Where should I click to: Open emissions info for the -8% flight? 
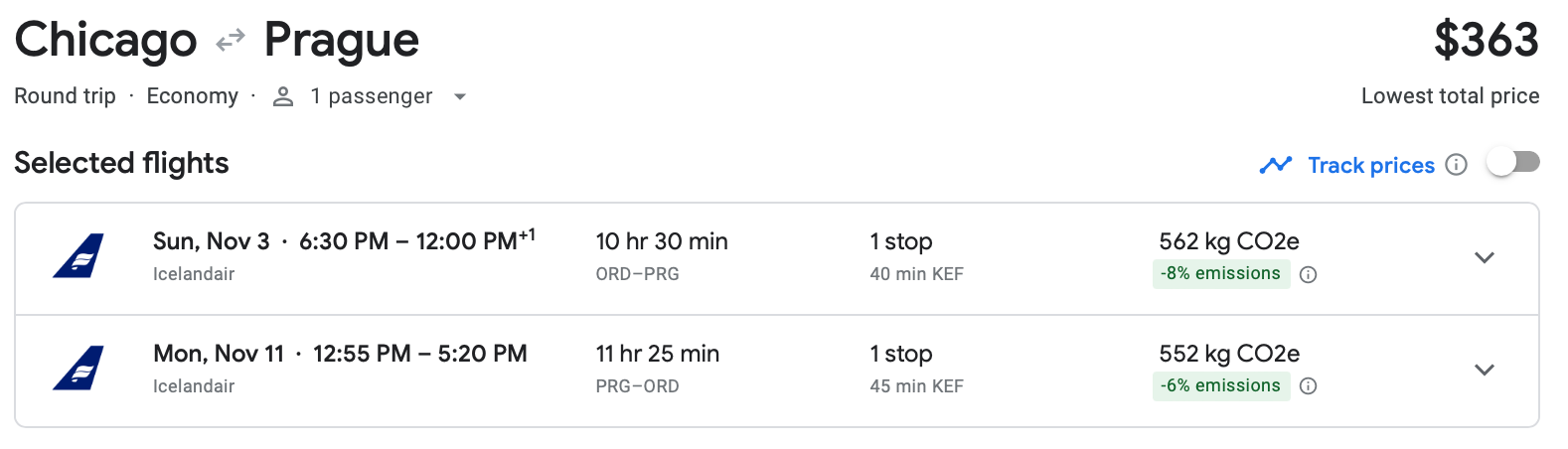[x=1309, y=275]
